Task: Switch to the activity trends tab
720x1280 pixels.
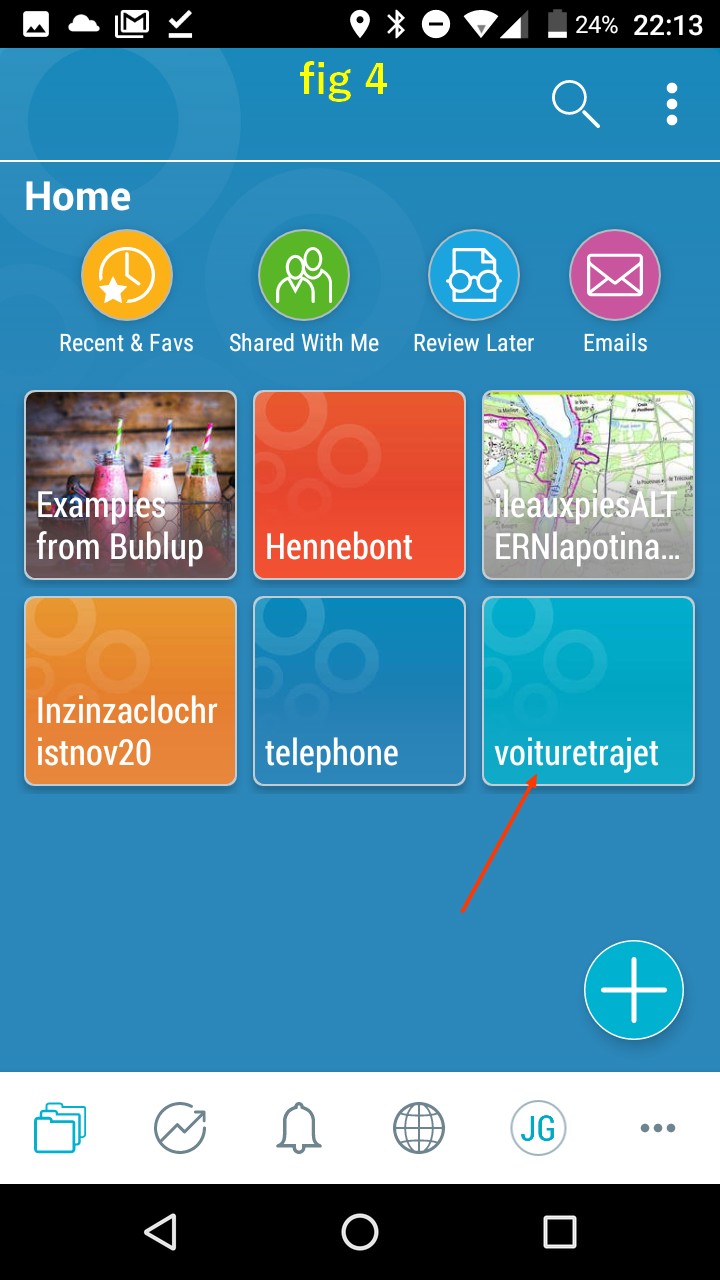Action: 180,1129
